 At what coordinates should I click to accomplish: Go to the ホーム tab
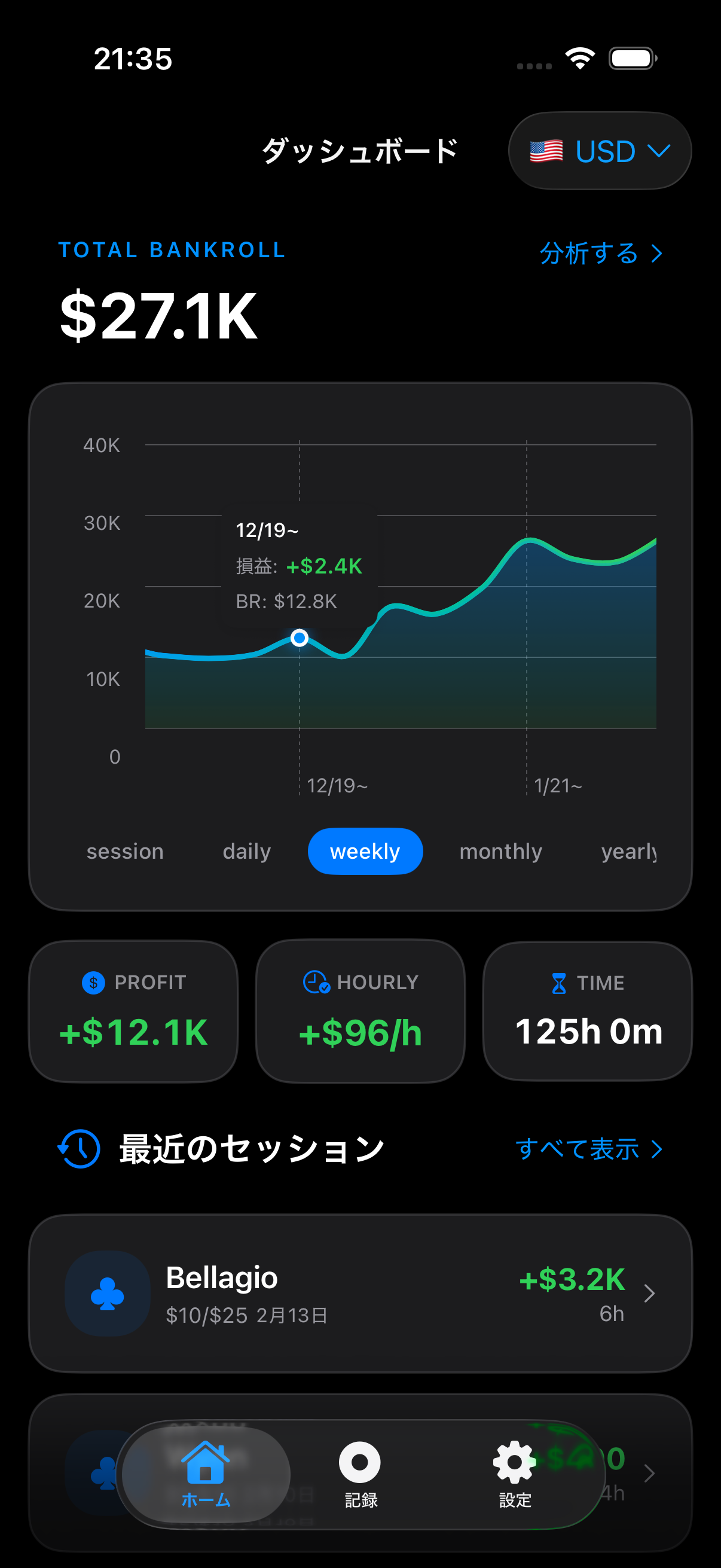(x=206, y=1473)
